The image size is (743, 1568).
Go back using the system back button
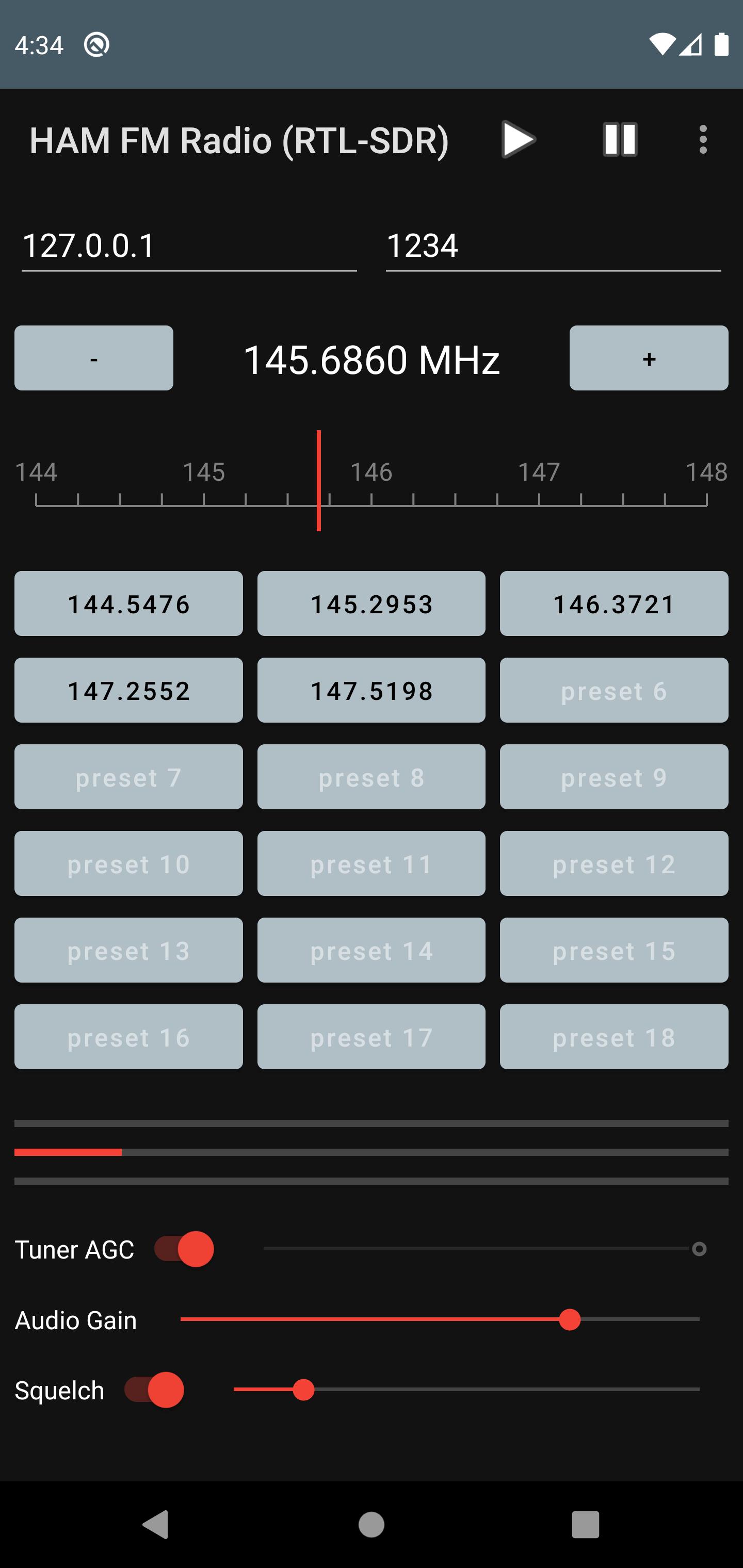[x=156, y=1525]
